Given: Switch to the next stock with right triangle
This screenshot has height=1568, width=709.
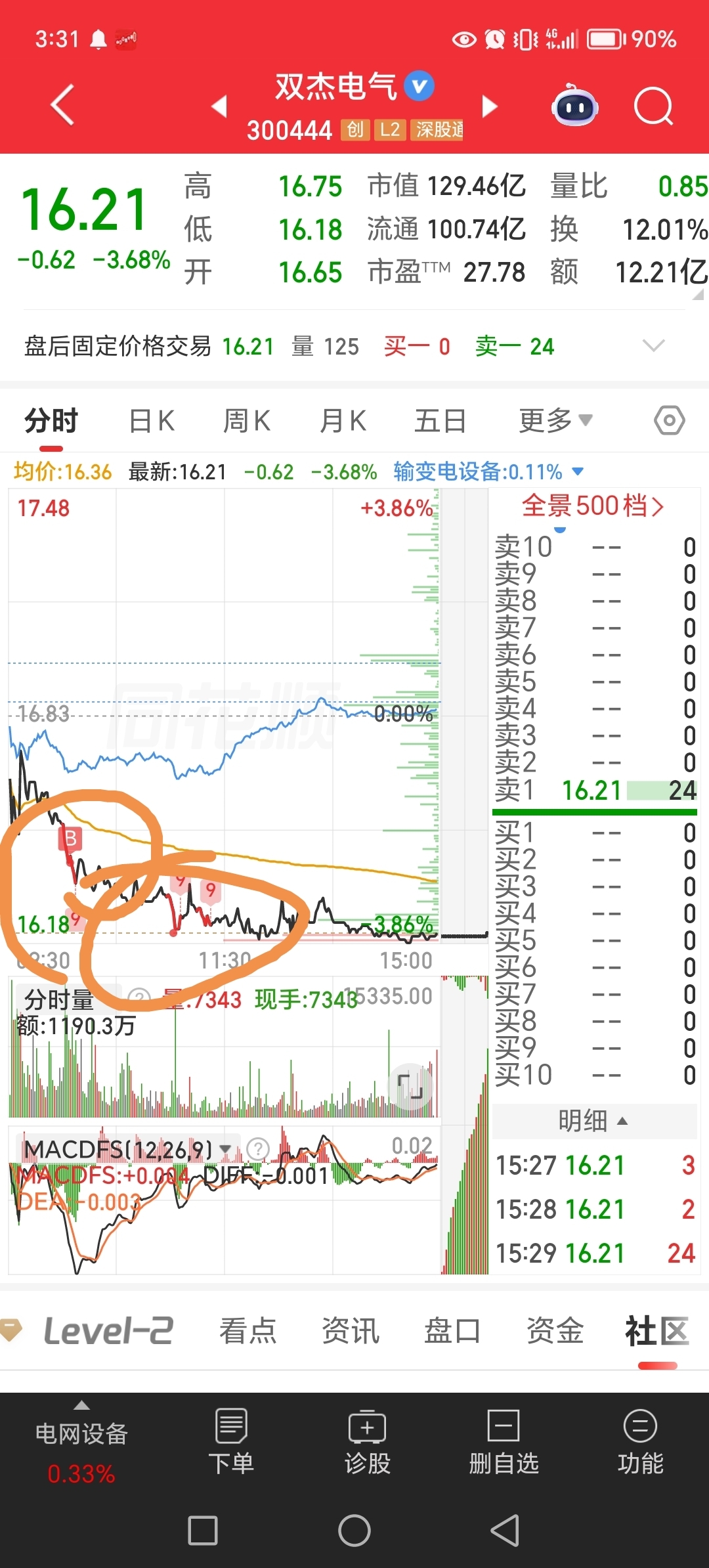Looking at the screenshot, I should [x=489, y=106].
